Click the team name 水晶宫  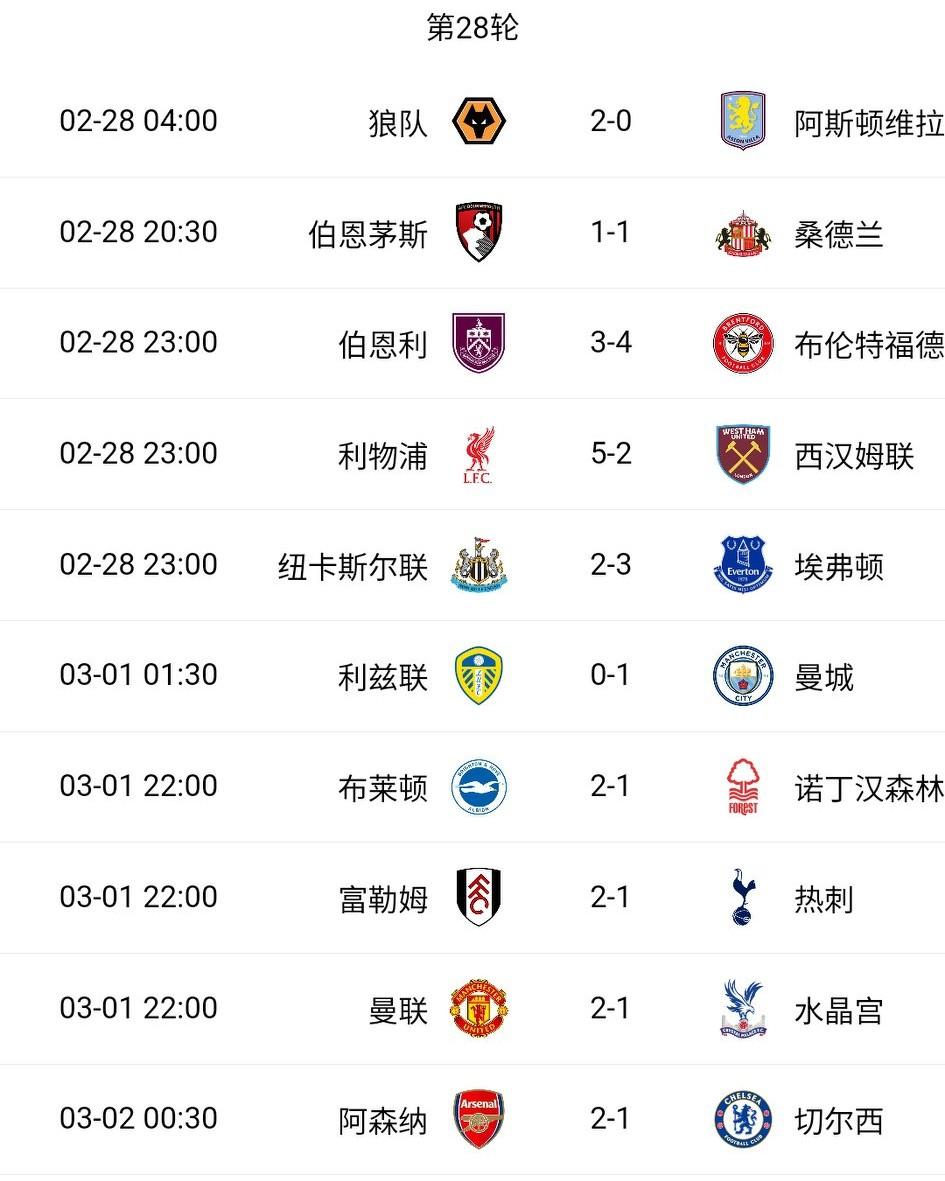point(840,1009)
